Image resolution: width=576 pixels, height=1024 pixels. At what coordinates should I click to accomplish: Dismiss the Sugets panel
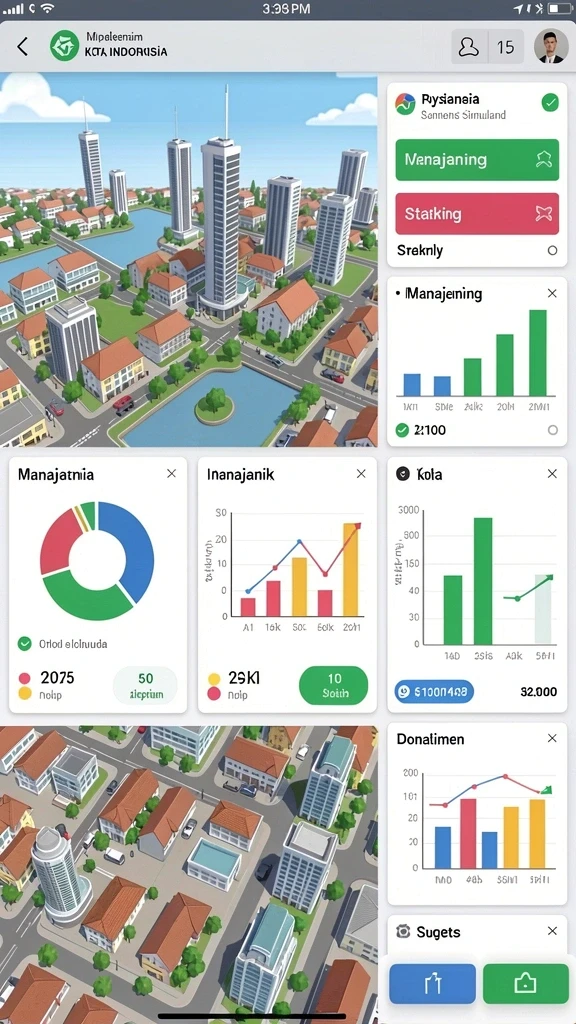tap(552, 931)
